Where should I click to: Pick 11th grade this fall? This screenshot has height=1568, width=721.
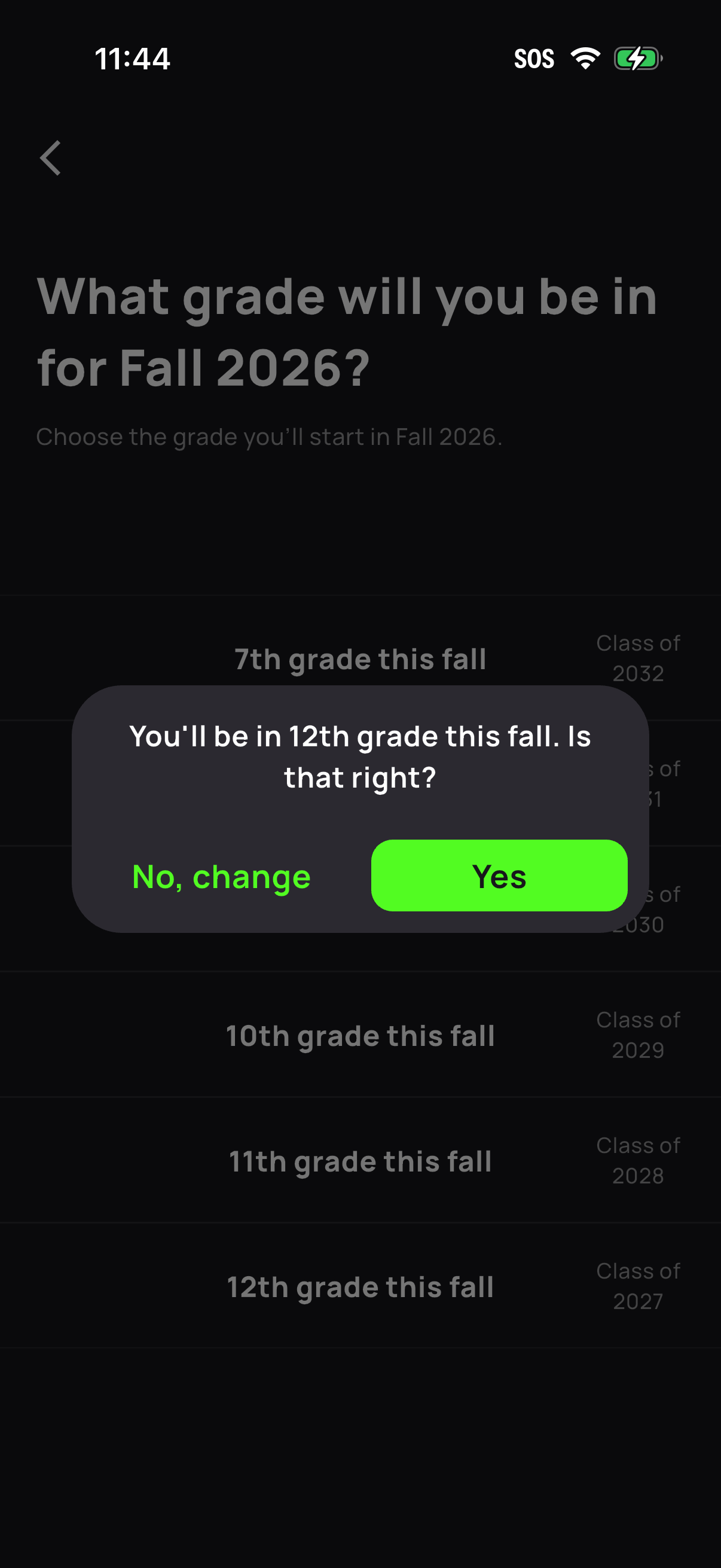click(360, 1160)
